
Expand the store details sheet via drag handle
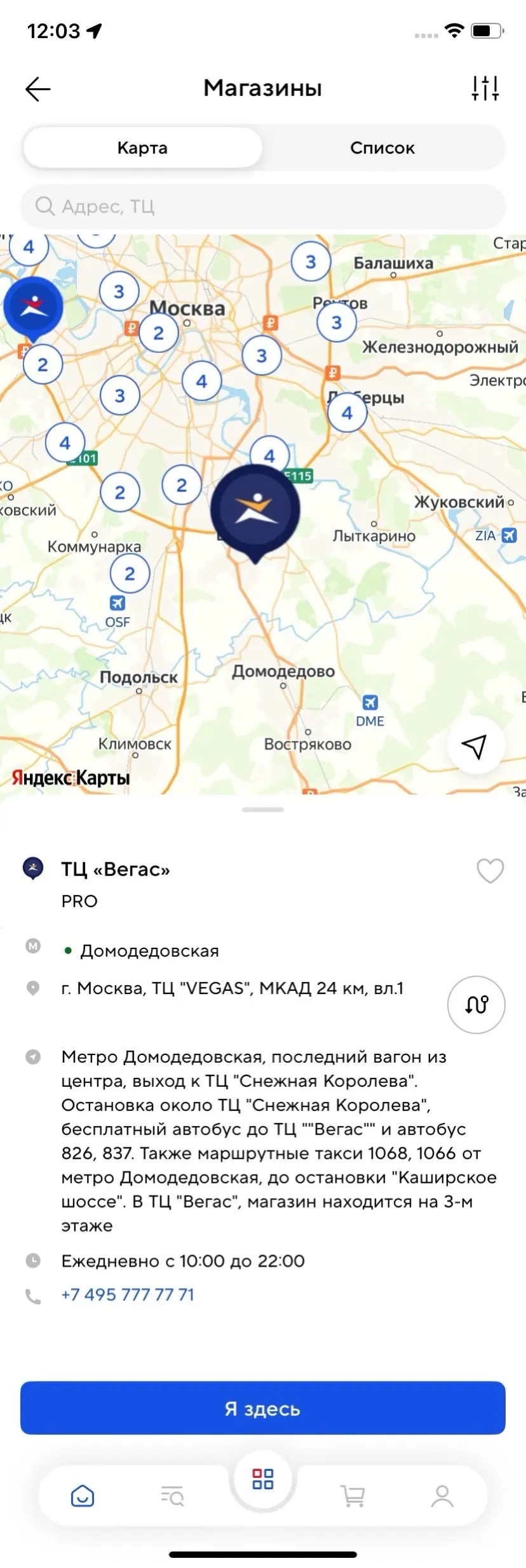(x=263, y=809)
